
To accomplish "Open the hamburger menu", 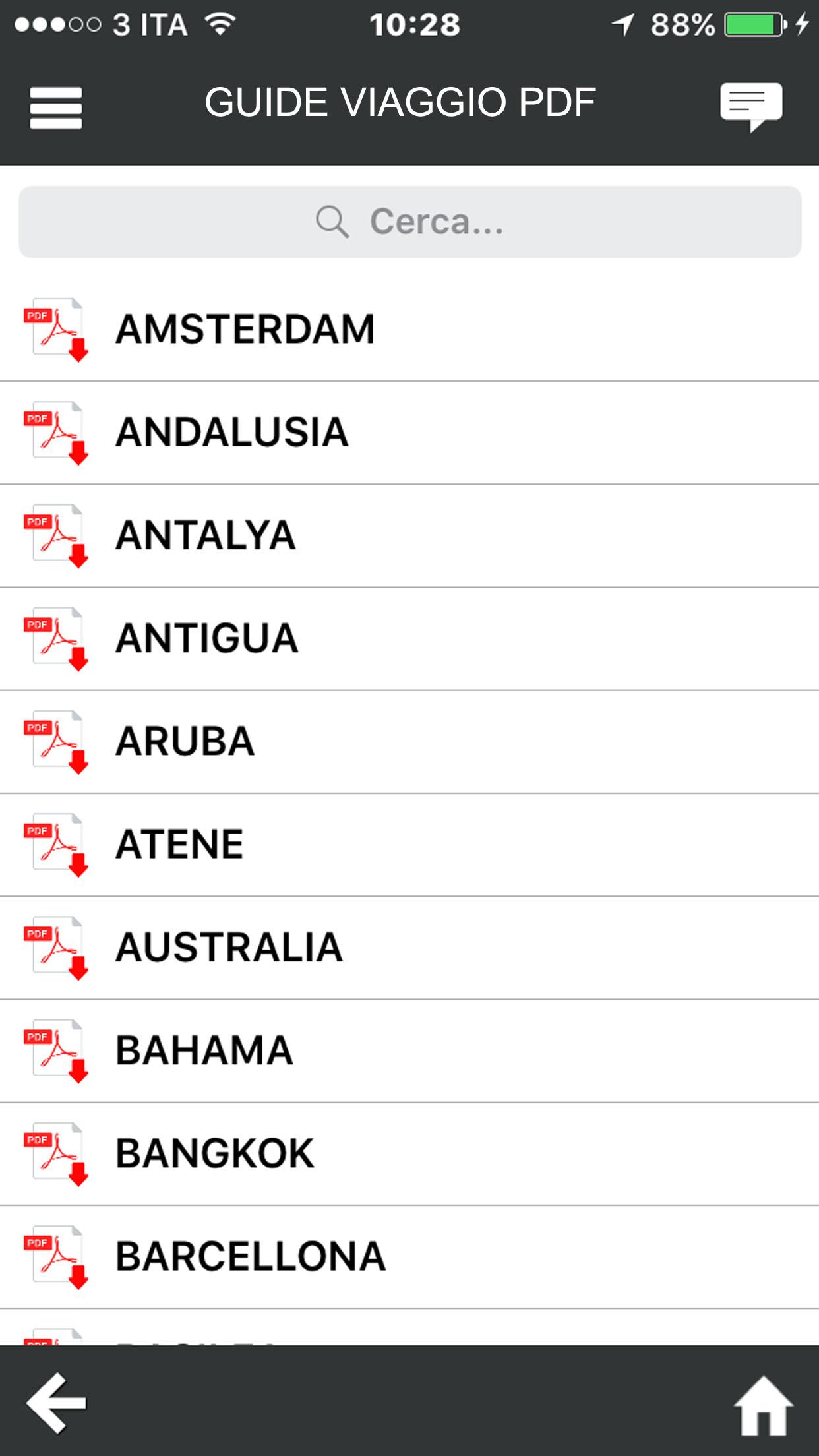I will click(56, 107).
